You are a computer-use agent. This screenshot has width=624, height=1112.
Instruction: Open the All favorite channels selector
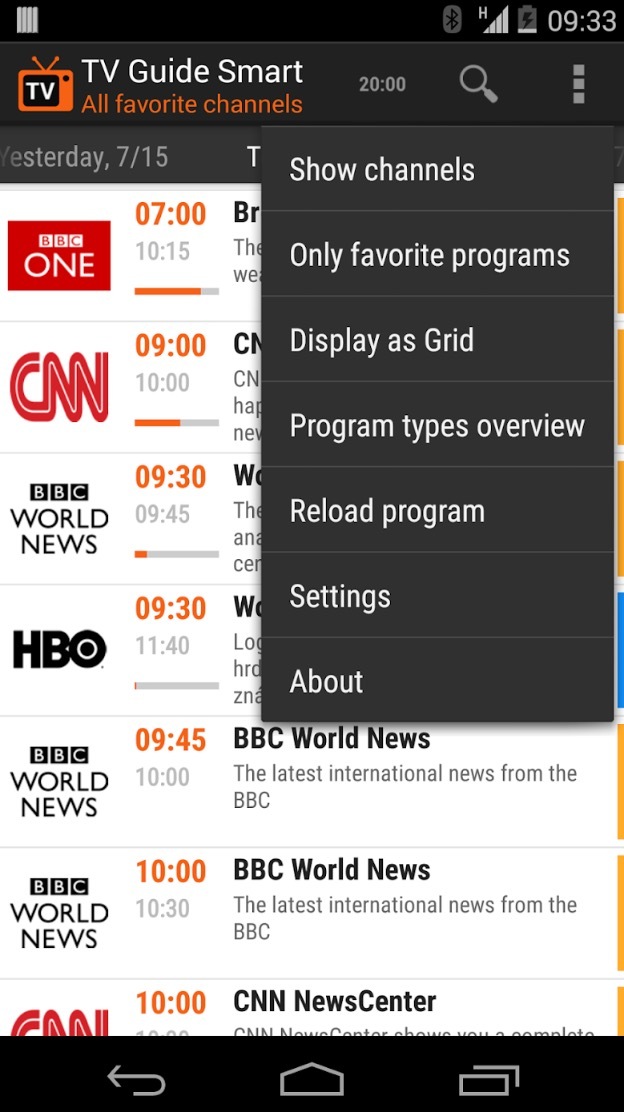point(191,104)
